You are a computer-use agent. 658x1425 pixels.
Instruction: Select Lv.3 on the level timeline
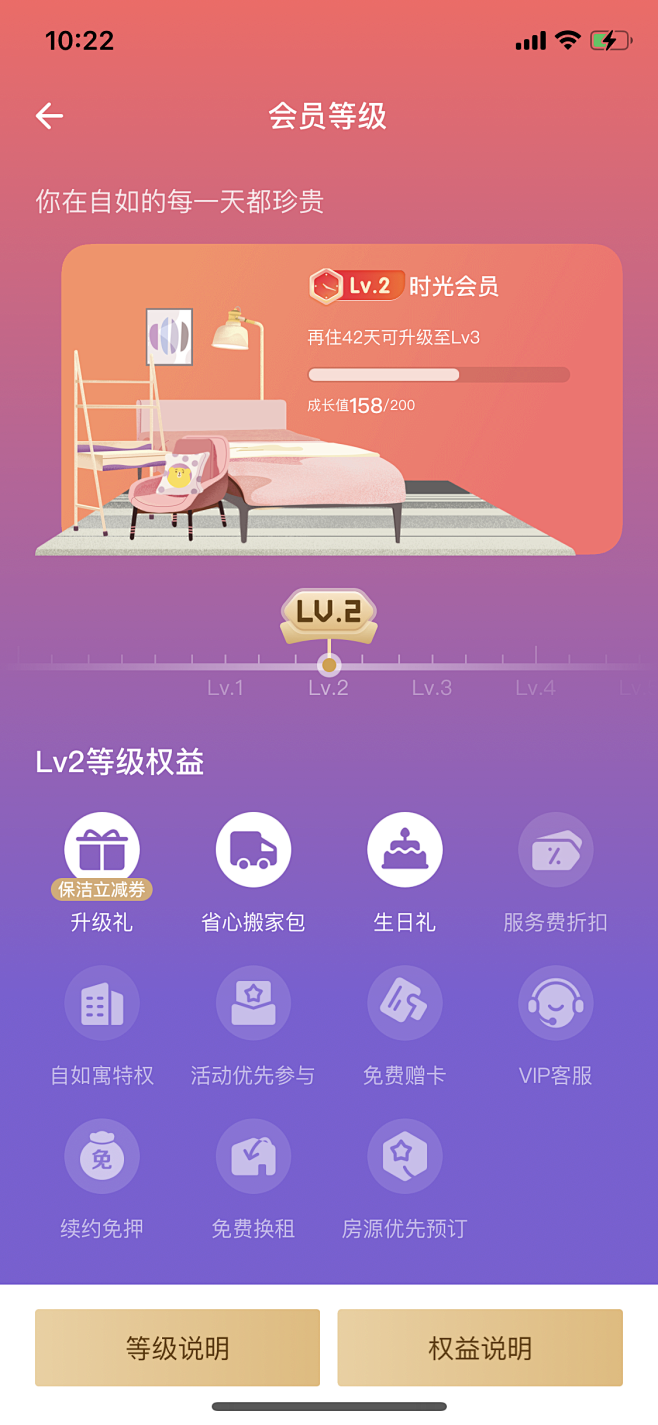[432, 687]
